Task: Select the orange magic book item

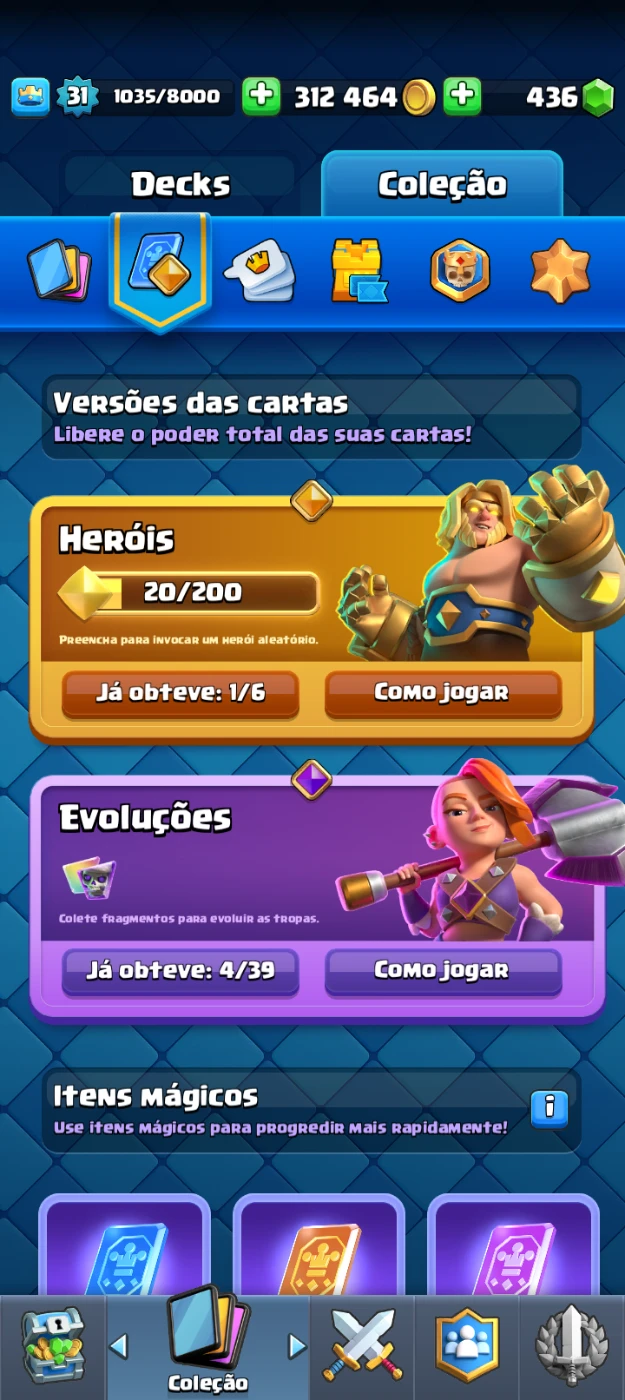Action: 318,1250
